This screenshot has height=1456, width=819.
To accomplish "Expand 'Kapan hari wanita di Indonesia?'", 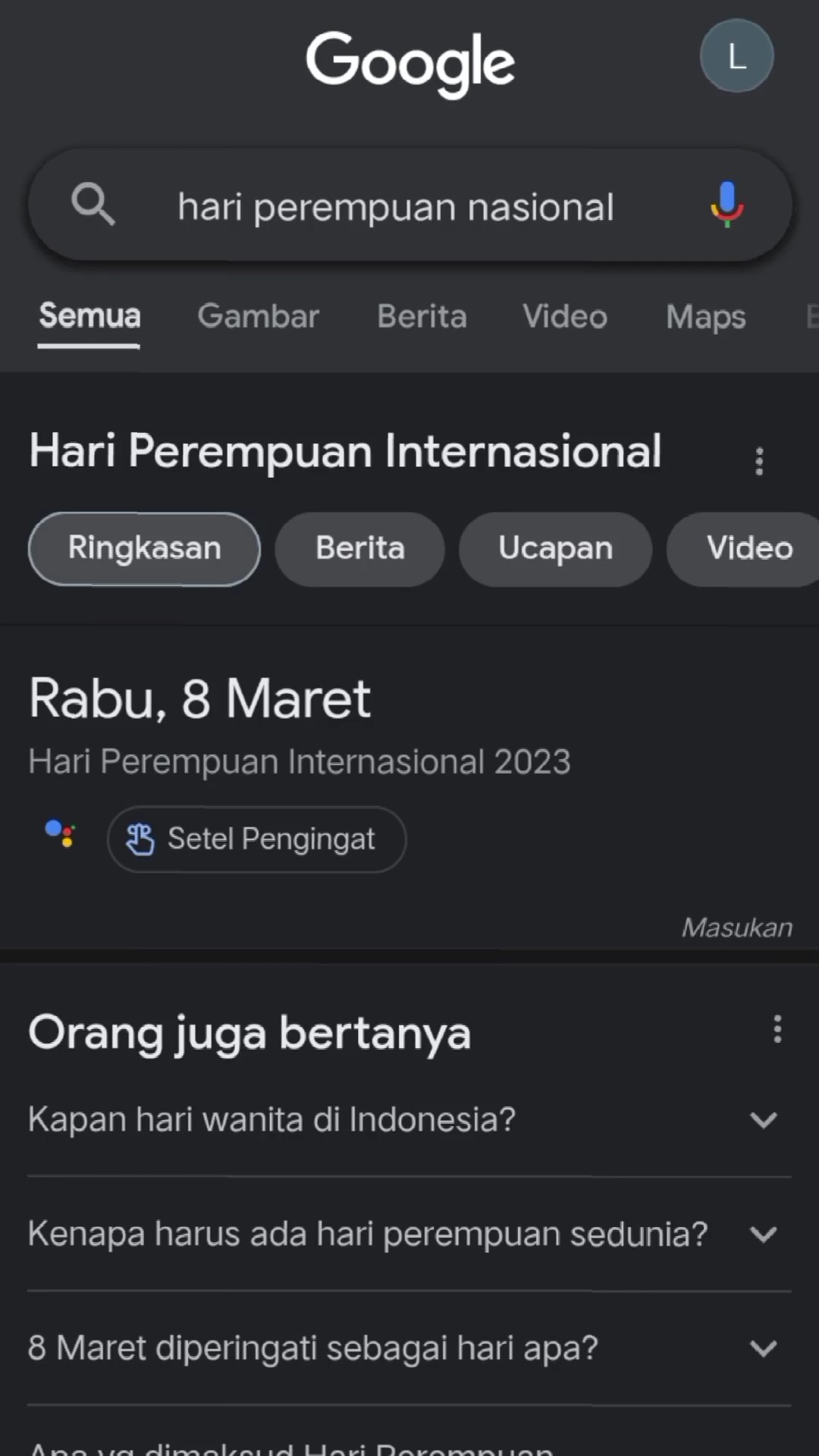I will 409,1120.
